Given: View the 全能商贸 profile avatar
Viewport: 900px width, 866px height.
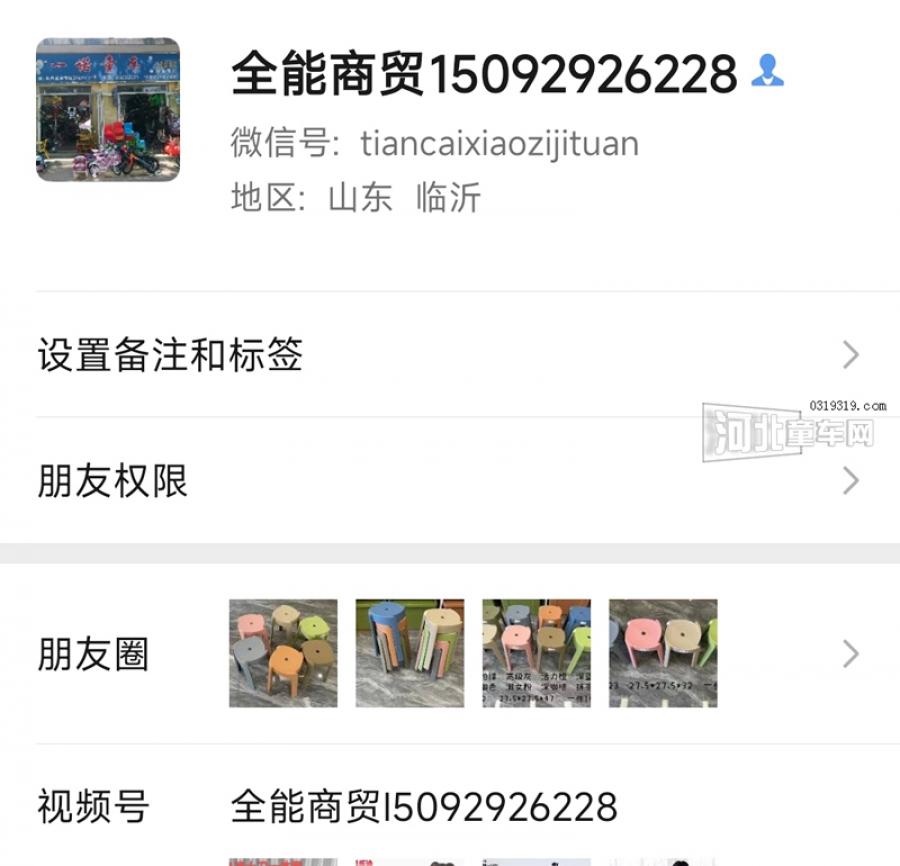Looking at the screenshot, I should [x=108, y=110].
